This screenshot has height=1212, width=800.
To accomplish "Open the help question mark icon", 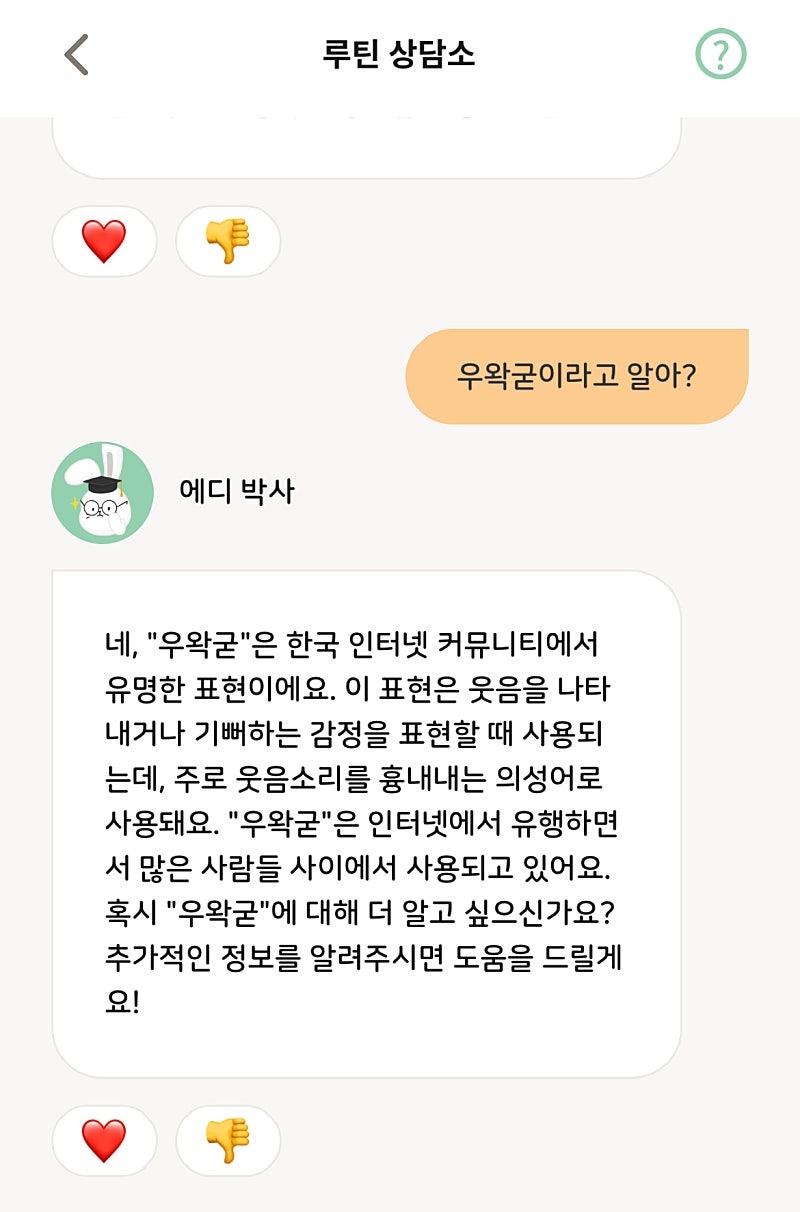I will click(720, 55).
